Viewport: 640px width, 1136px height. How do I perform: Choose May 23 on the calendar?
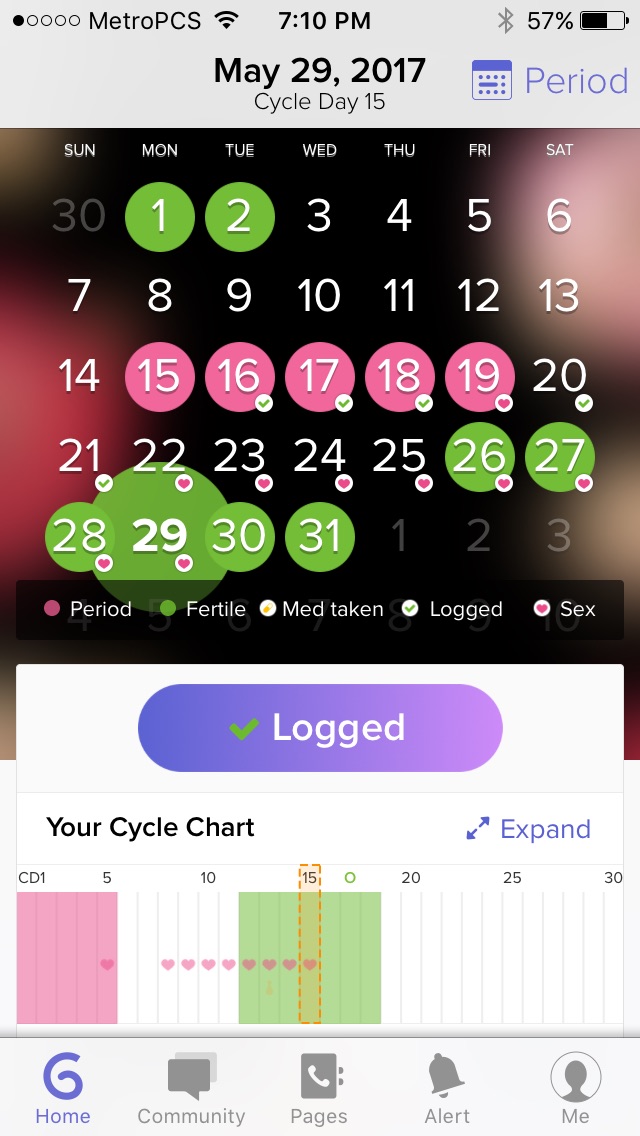(x=239, y=457)
